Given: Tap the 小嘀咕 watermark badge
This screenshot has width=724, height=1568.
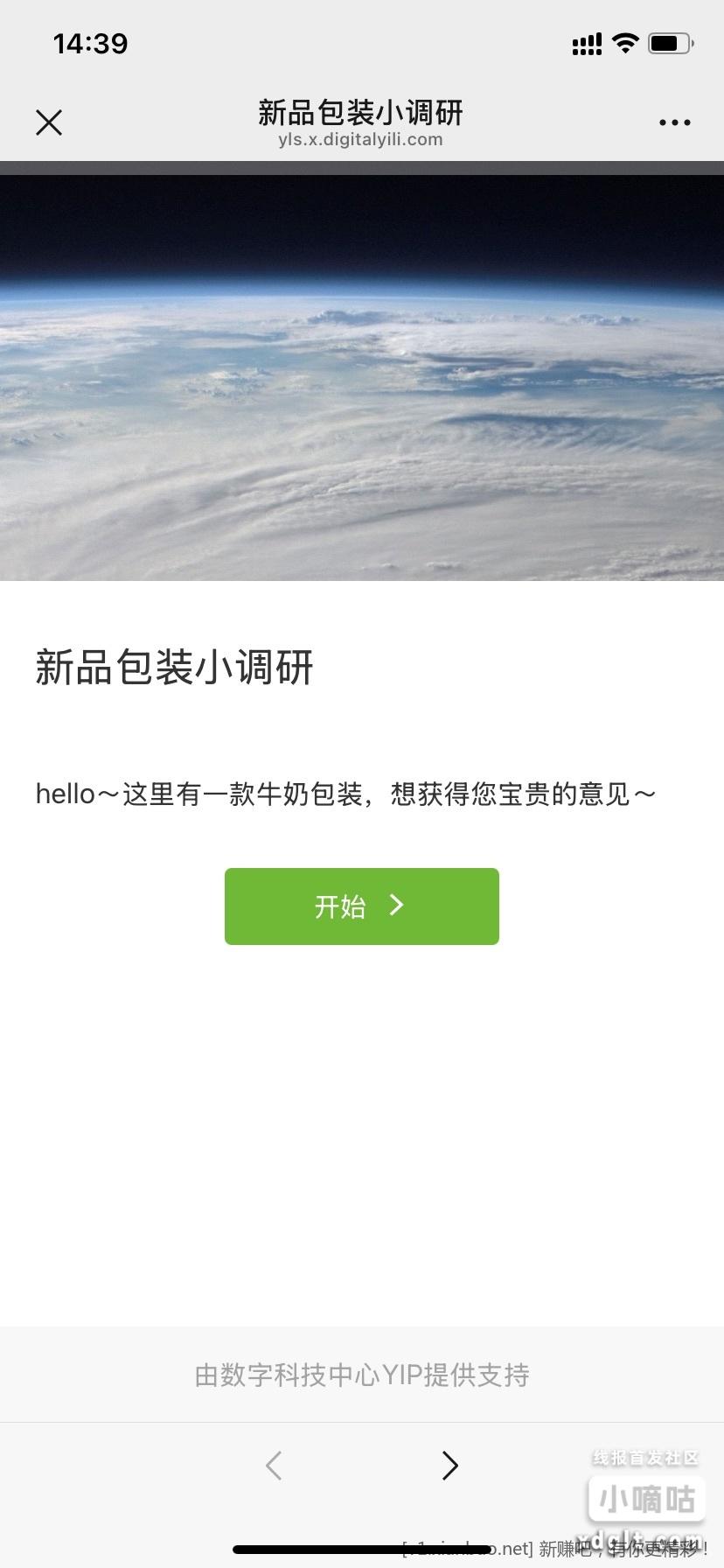Looking at the screenshot, I should (647, 1499).
